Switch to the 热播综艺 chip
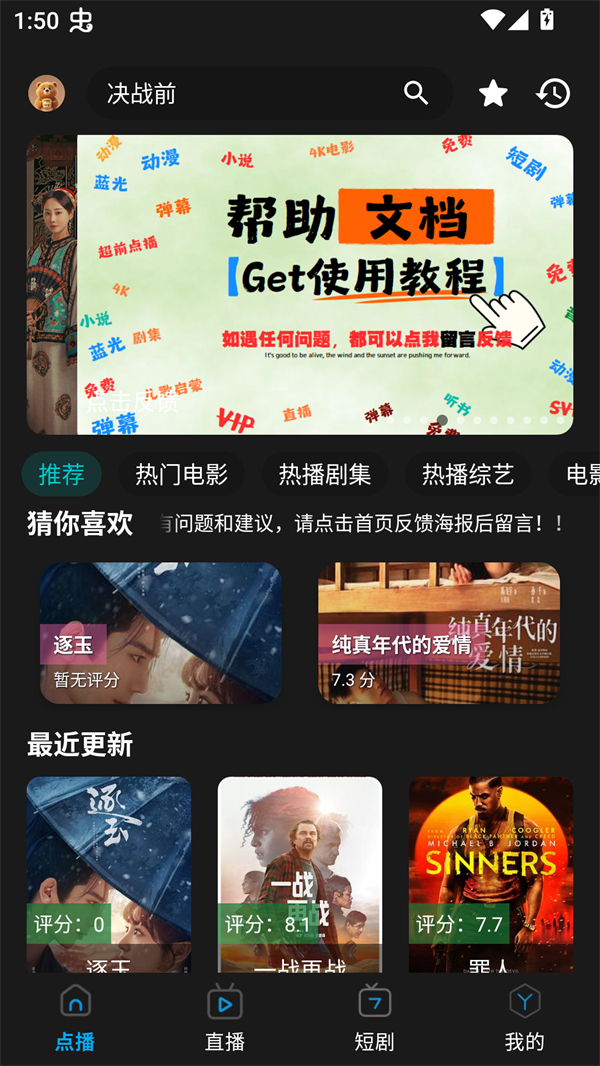The height and width of the screenshot is (1066, 600). tap(468, 474)
